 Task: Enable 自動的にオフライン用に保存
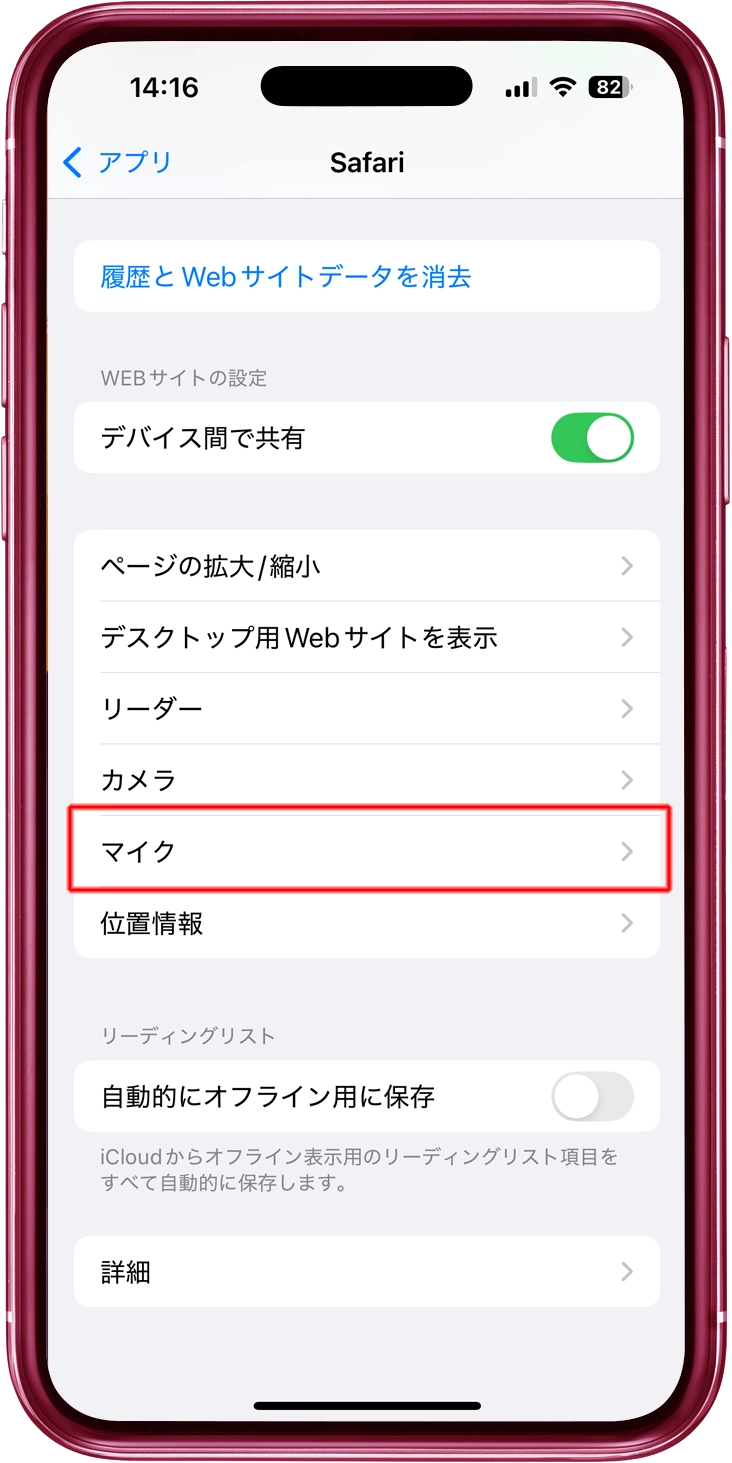tap(592, 1096)
